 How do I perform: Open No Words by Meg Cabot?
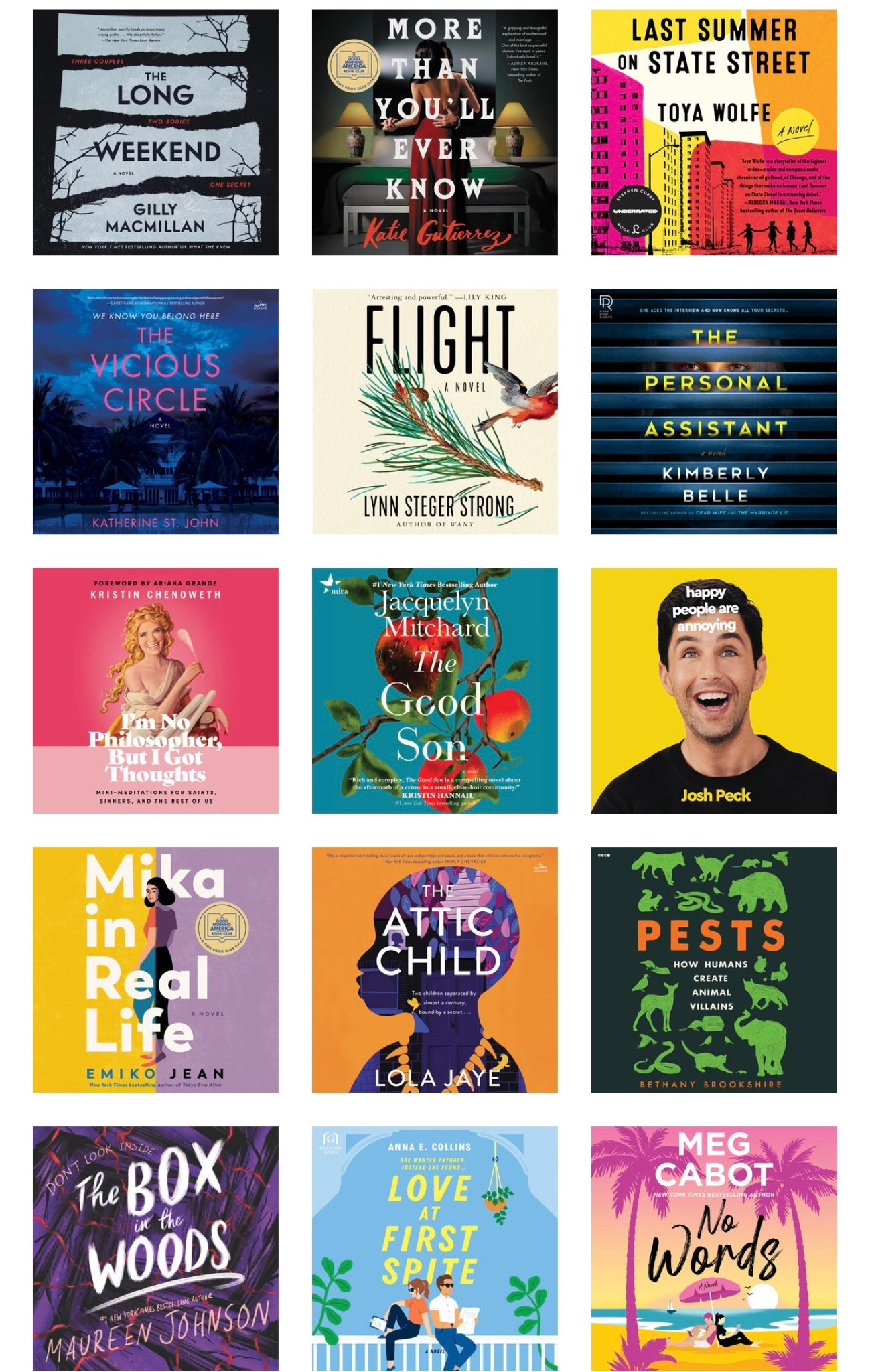714,1249
